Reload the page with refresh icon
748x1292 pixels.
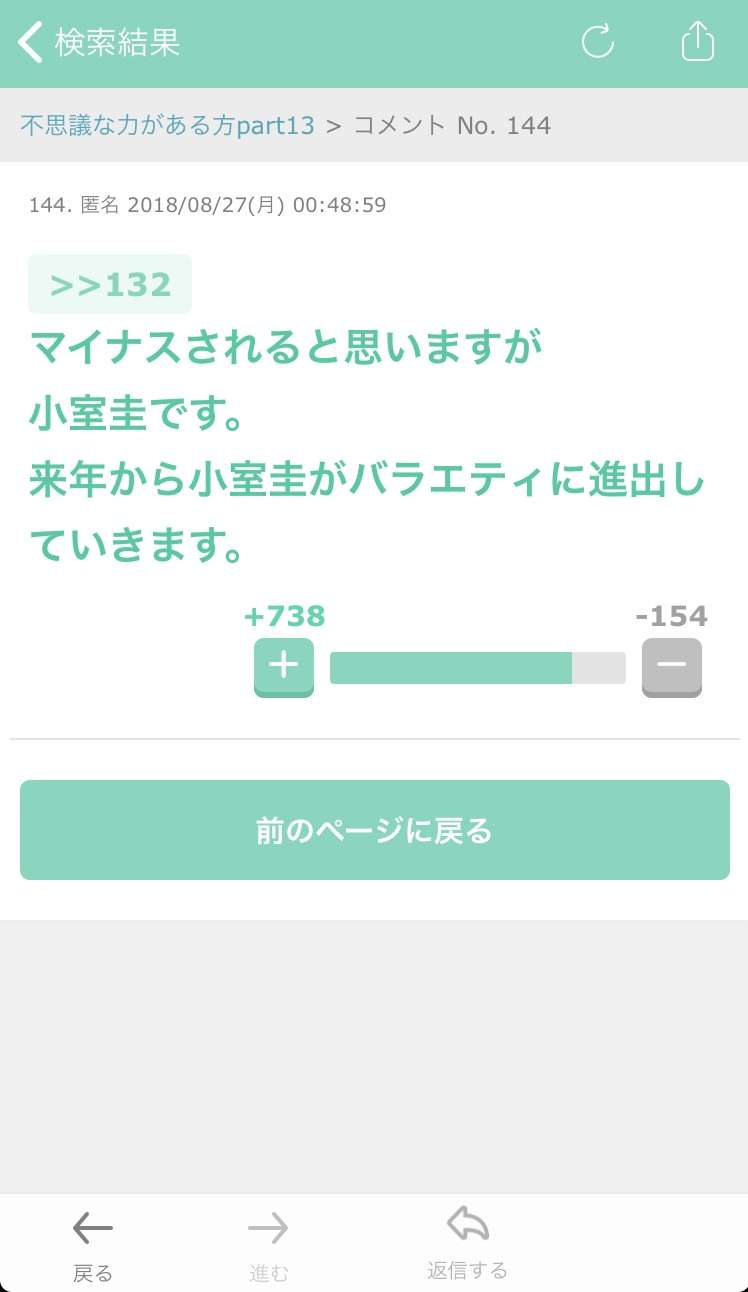[x=598, y=42]
